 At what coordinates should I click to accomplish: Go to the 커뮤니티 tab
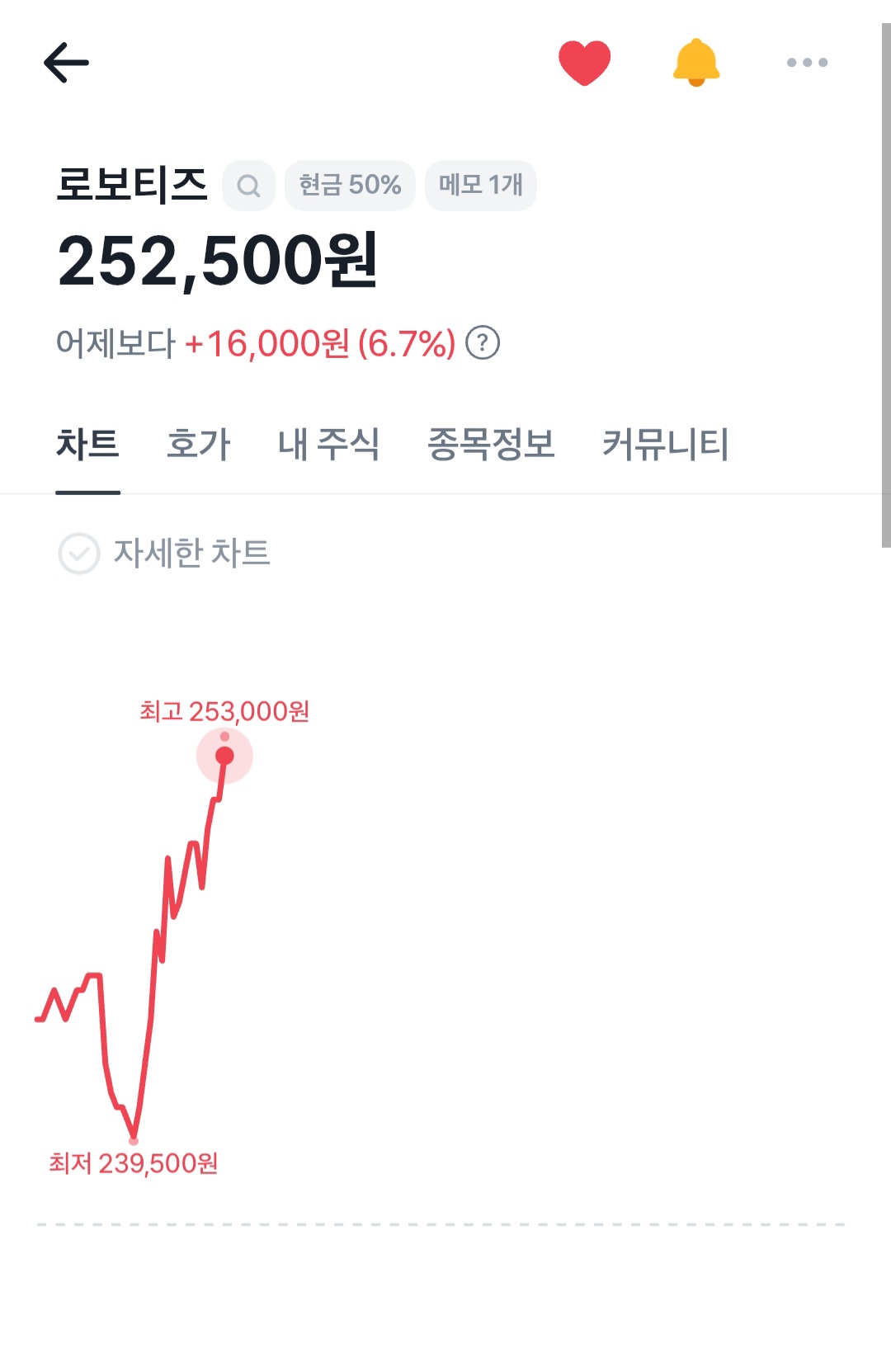pos(665,445)
